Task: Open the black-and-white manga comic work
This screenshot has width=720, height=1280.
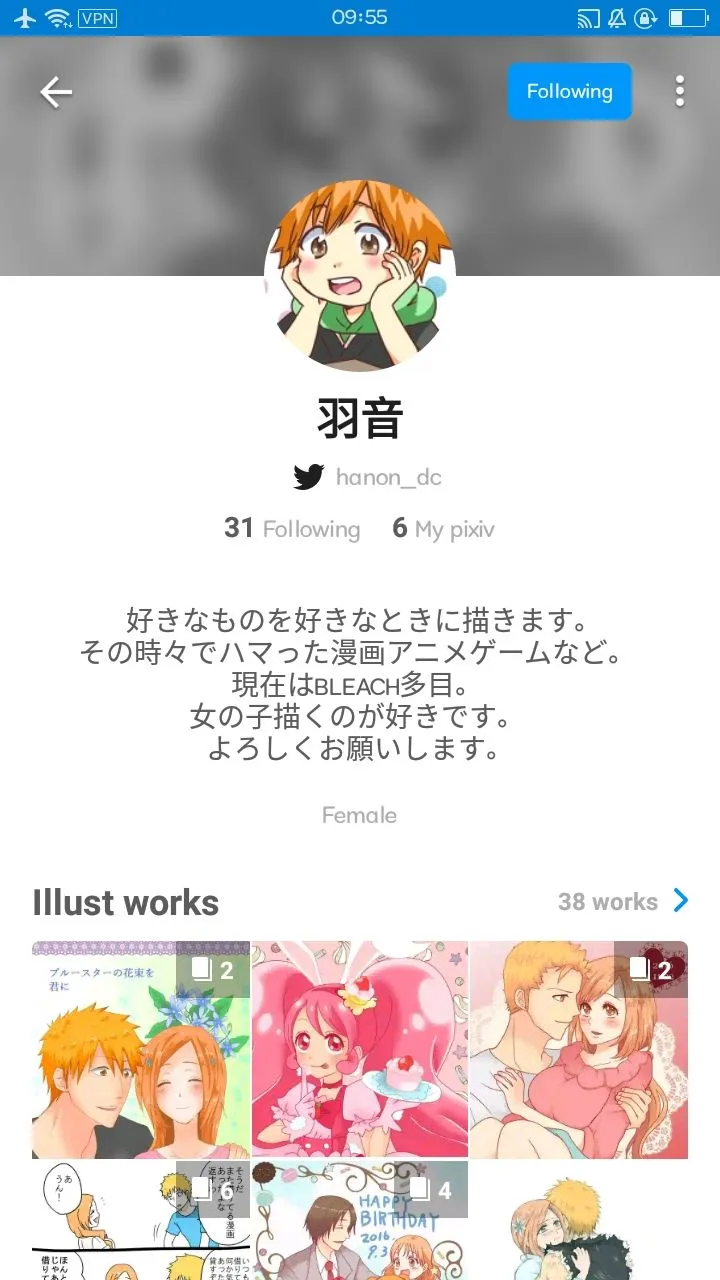Action: (x=140, y=1222)
